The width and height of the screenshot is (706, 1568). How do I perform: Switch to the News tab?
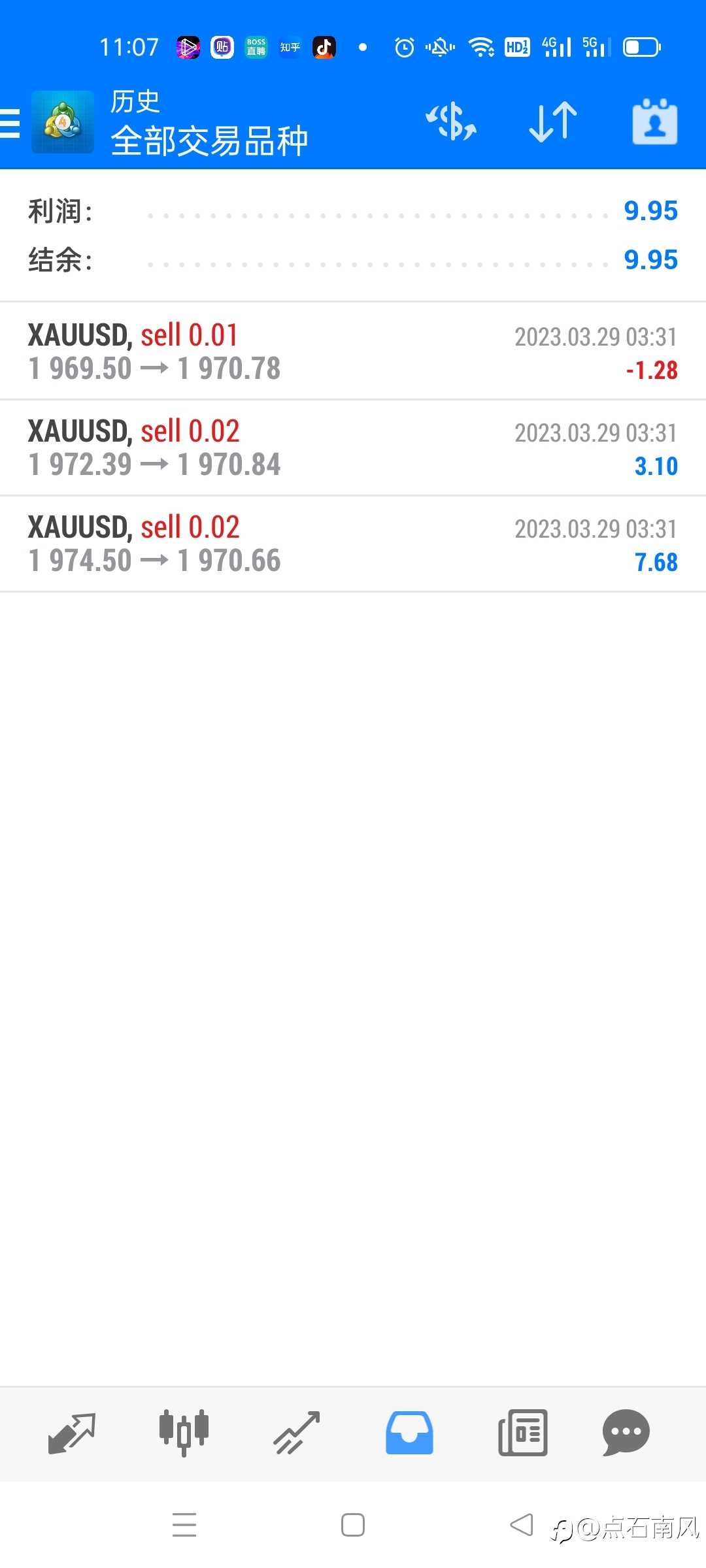click(522, 1433)
